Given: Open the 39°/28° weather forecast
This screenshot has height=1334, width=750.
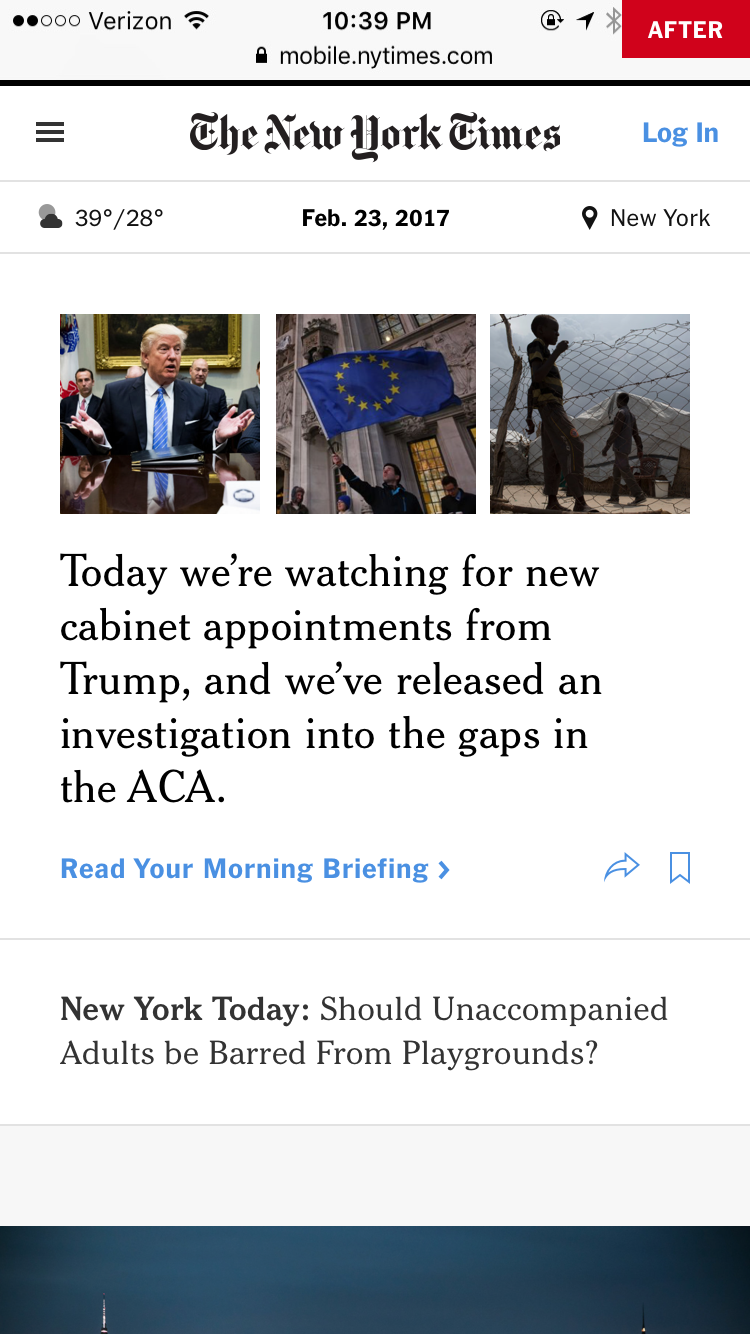Looking at the screenshot, I should (x=100, y=218).
